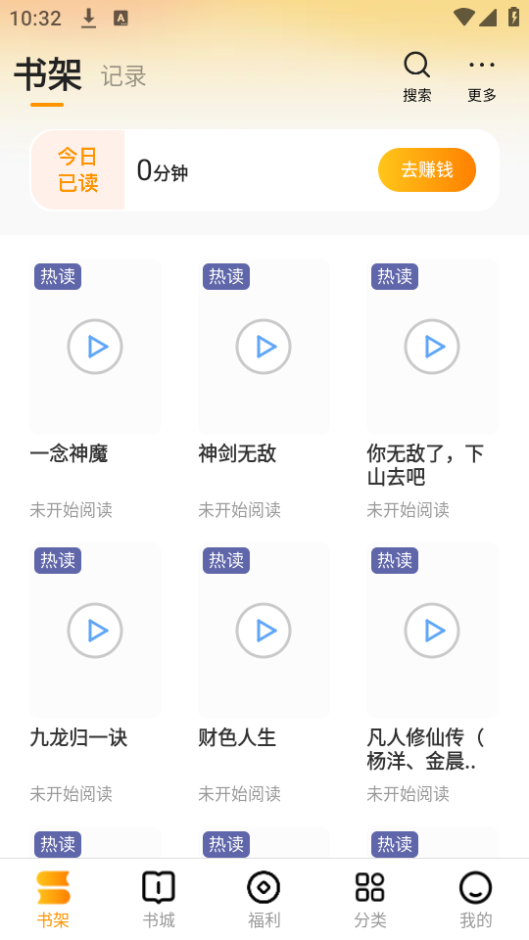Open the book 凡人修仙传

click(432, 631)
